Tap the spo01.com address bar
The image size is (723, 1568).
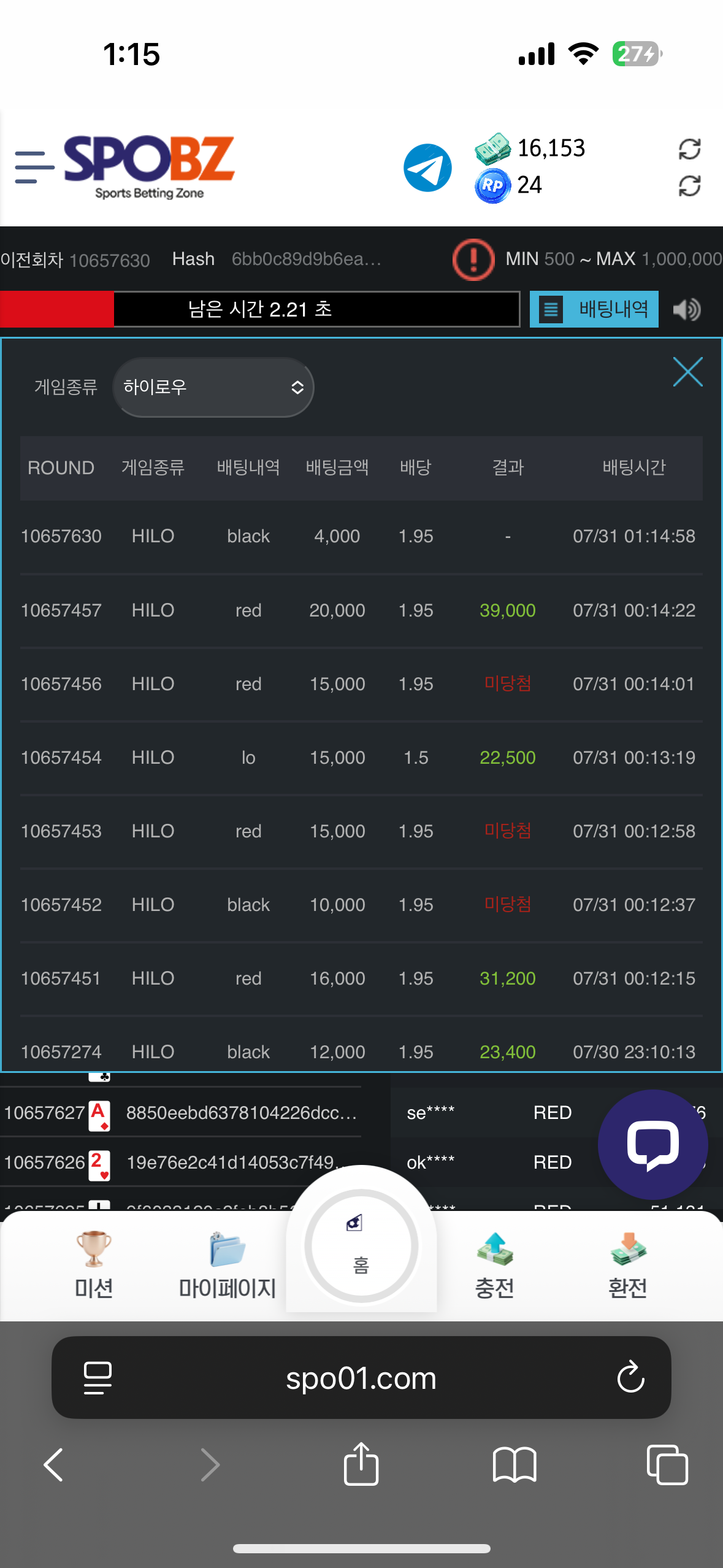pos(361,1378)
